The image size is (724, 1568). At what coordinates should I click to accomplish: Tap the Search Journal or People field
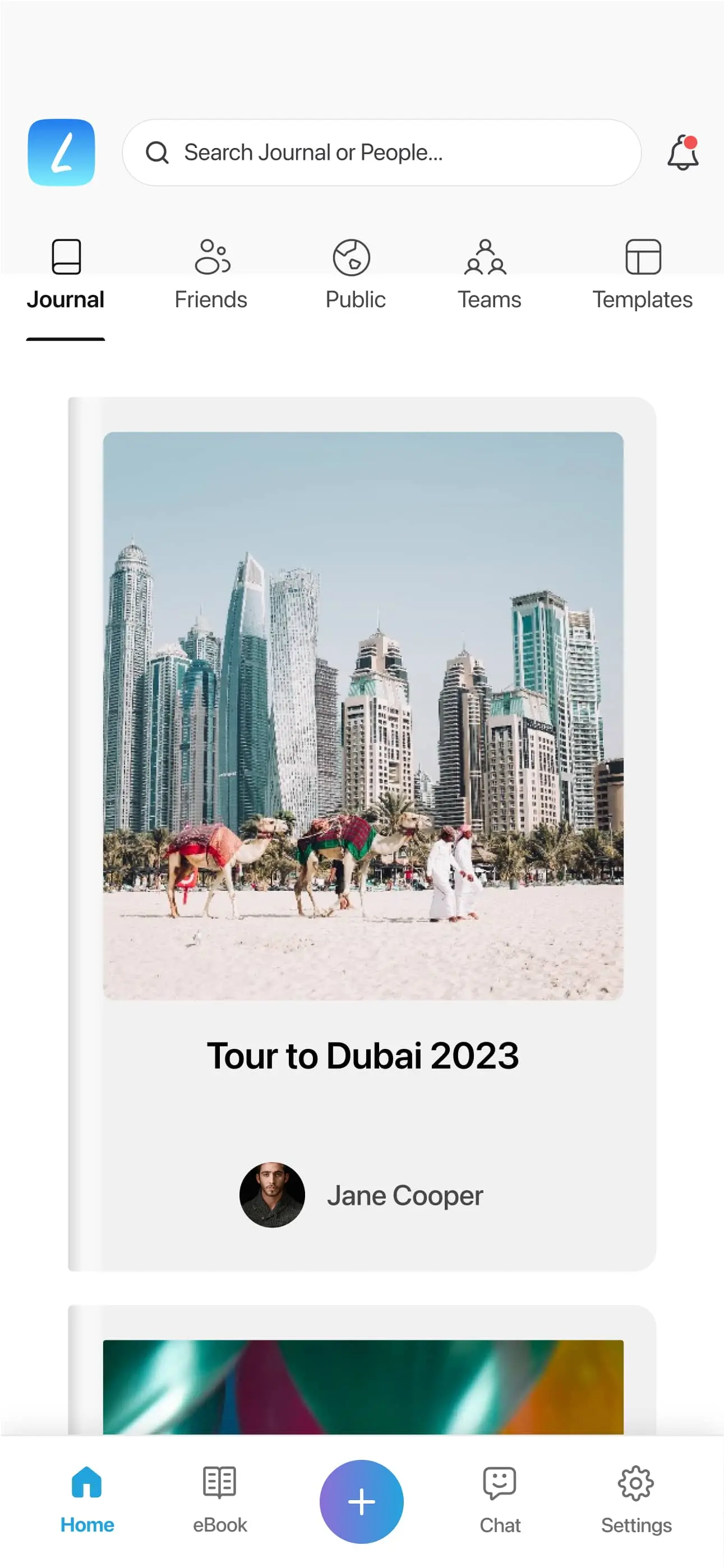[x=381, y=153]
